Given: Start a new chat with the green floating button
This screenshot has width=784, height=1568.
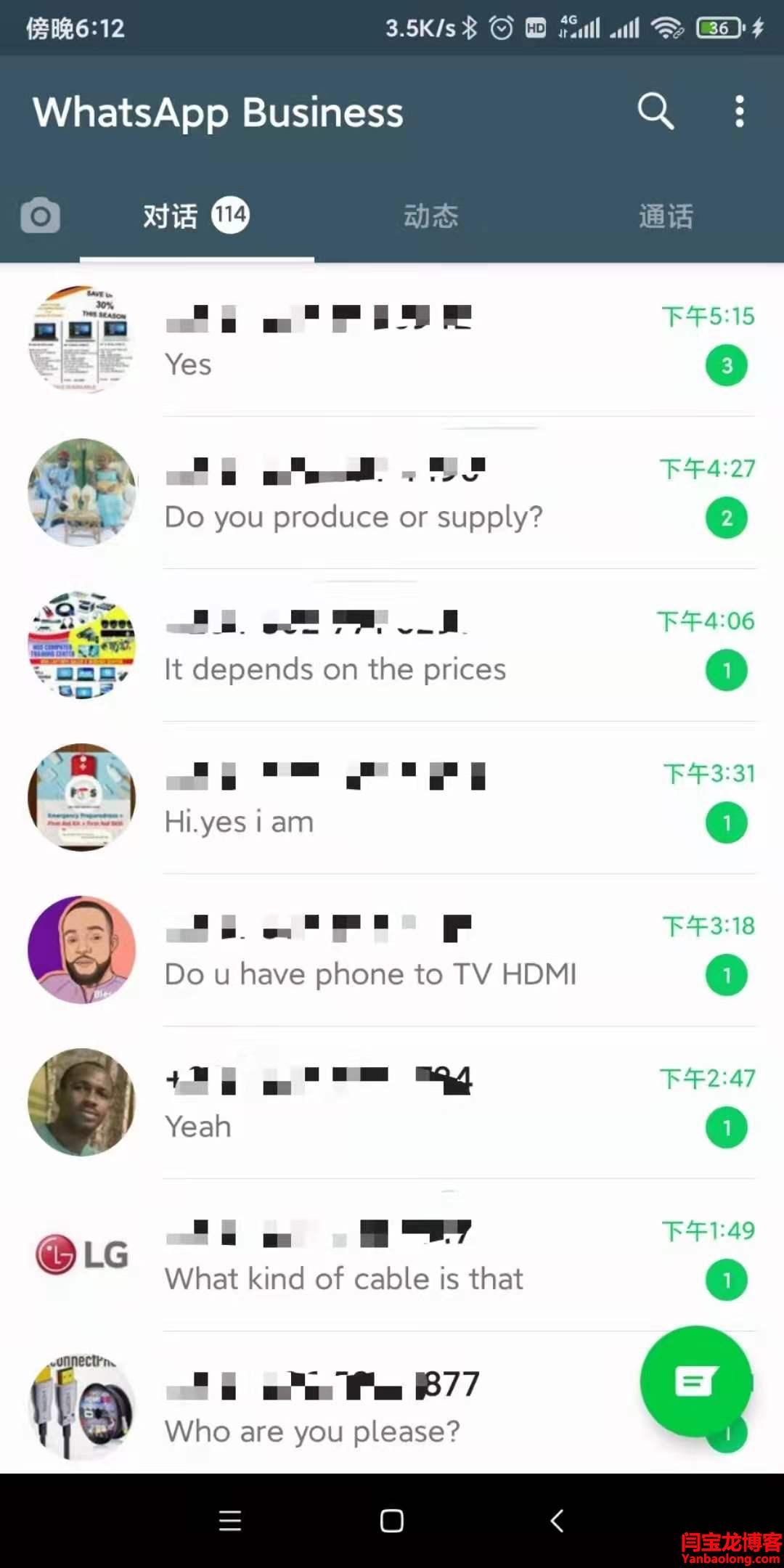Looking at the screenshot, I should tap(695, 1381).
